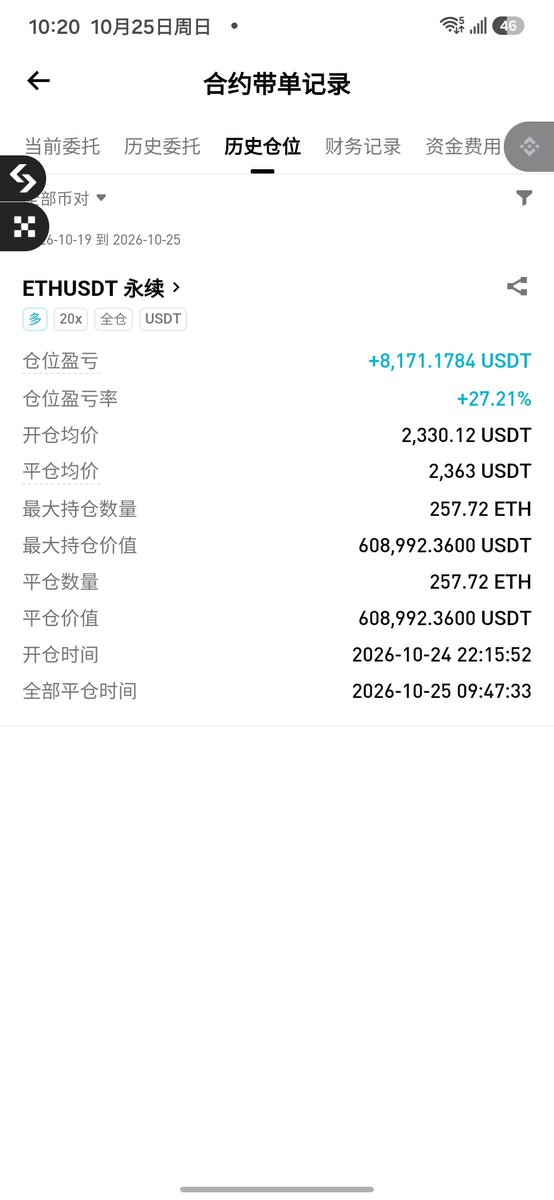Switch to the 当前委托 tab
The height and width of the screenshot is (1200, 554).
tap(62, 147)
